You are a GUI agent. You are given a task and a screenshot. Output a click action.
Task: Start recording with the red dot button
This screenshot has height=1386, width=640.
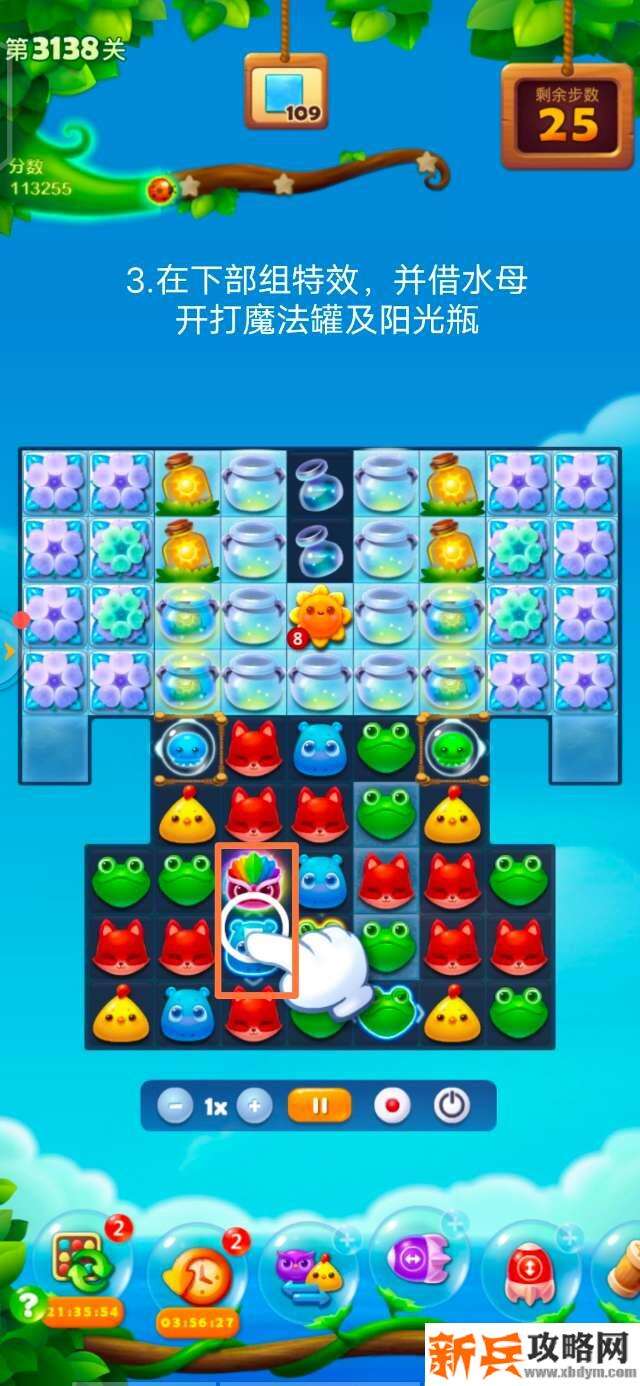pos(391,1106)
